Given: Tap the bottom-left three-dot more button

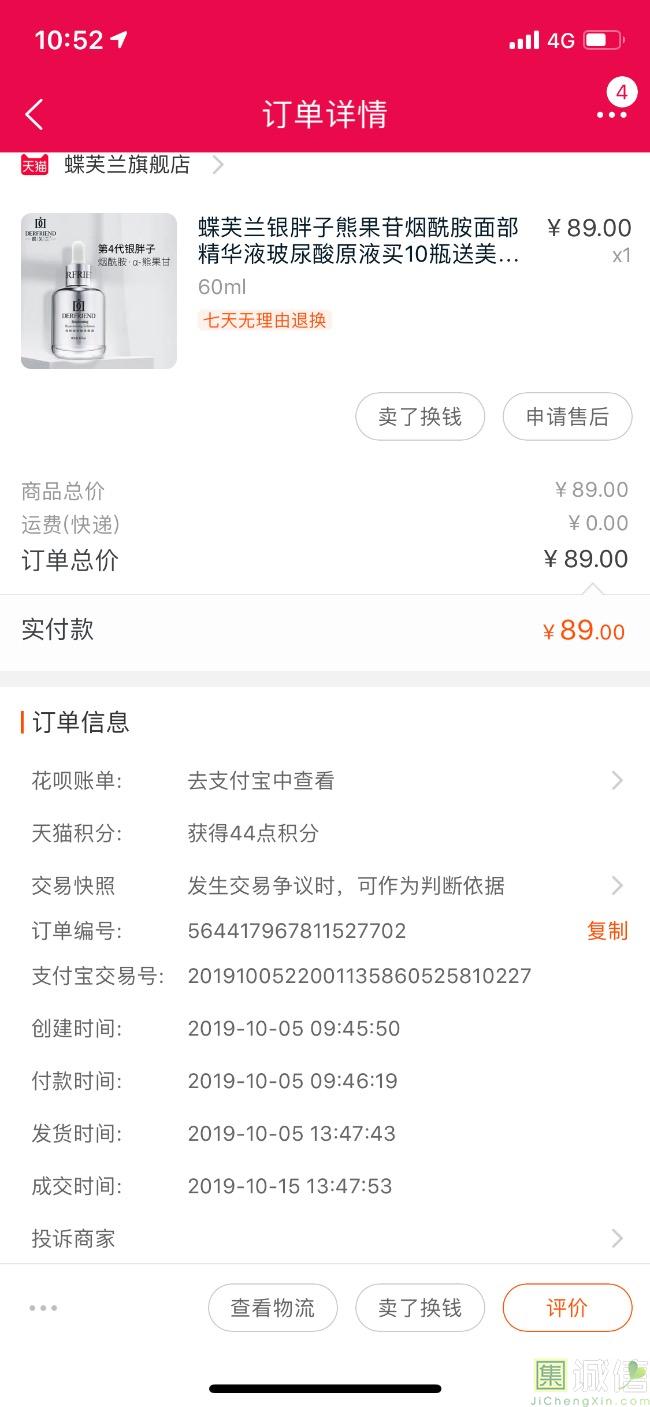Looking at the screenshot, I should [x=43, y=1307].
